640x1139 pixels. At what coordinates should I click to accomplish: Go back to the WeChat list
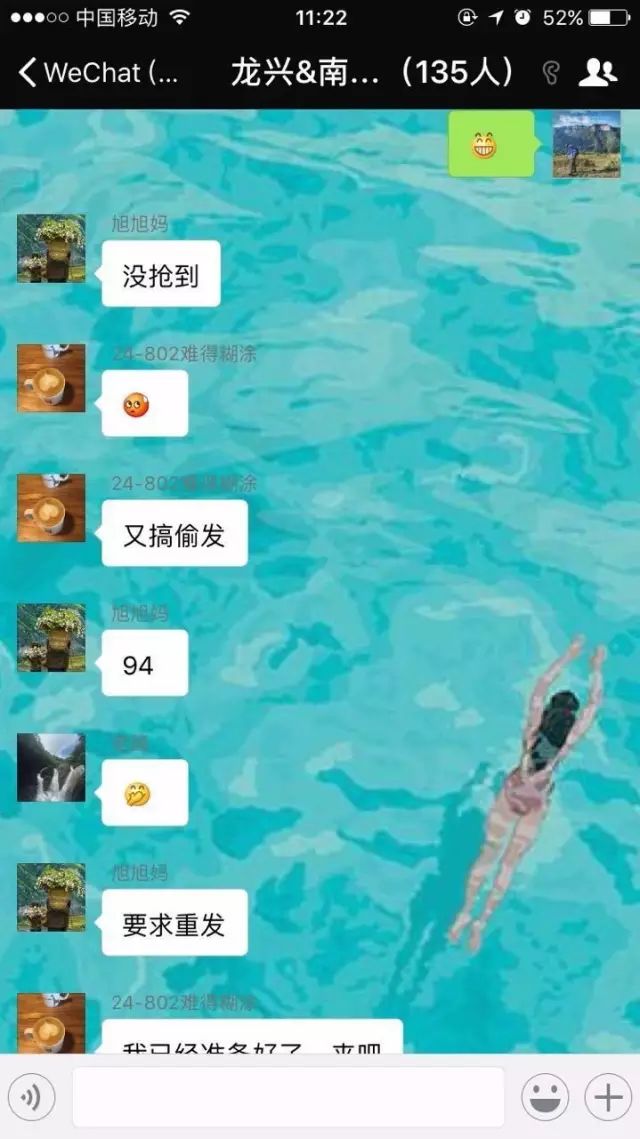[x=95, y=72]
